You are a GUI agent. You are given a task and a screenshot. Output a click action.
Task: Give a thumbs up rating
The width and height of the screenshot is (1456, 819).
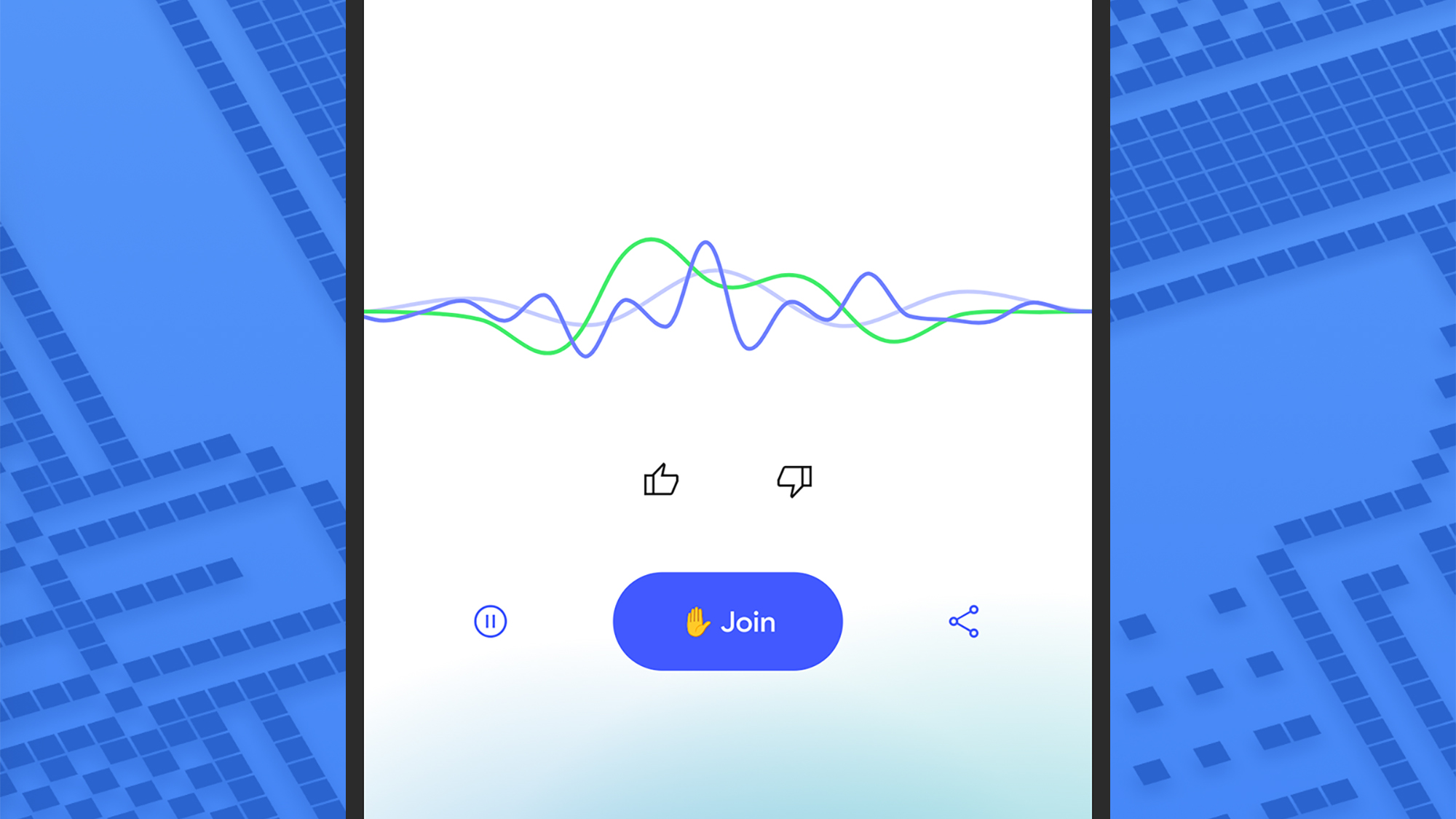click(661, 480)
